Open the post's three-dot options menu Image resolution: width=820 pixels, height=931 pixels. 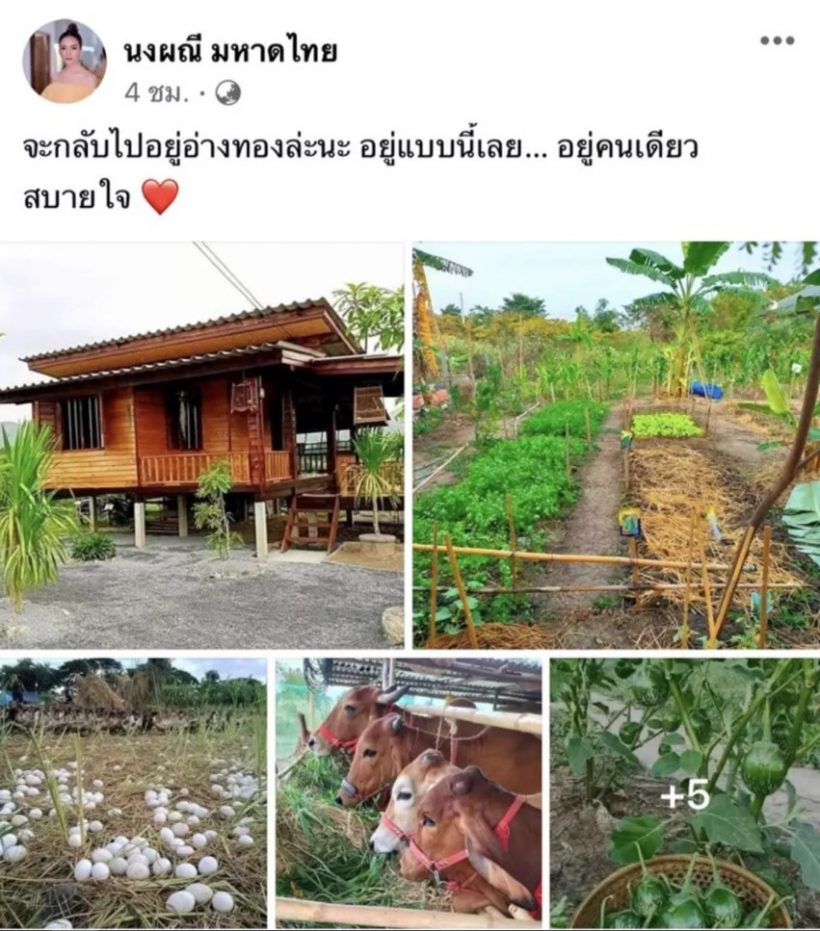776,41
